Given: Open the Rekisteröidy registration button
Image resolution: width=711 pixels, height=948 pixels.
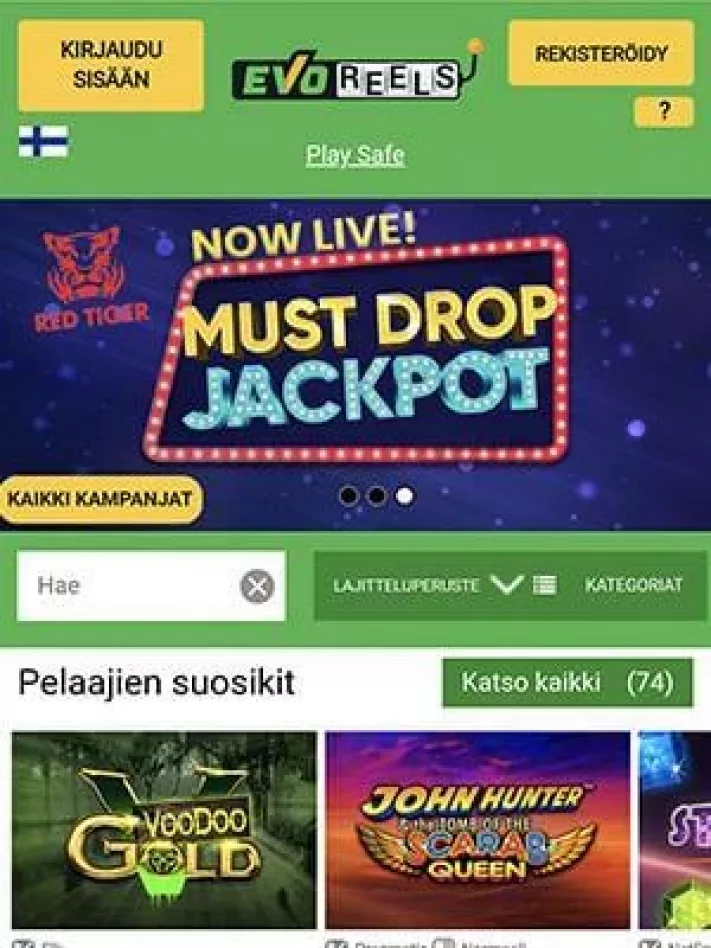Looking at the screenshot, I should click(600, 53).
